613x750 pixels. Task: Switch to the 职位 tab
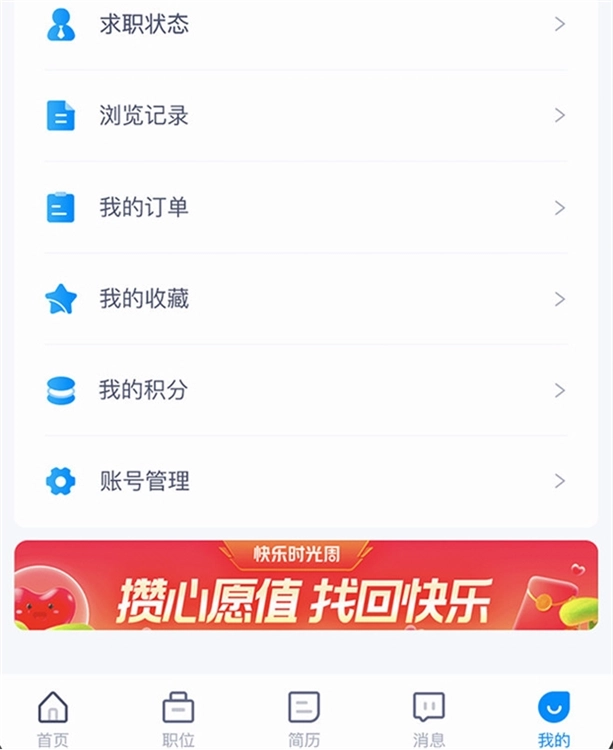click(178, 718)
